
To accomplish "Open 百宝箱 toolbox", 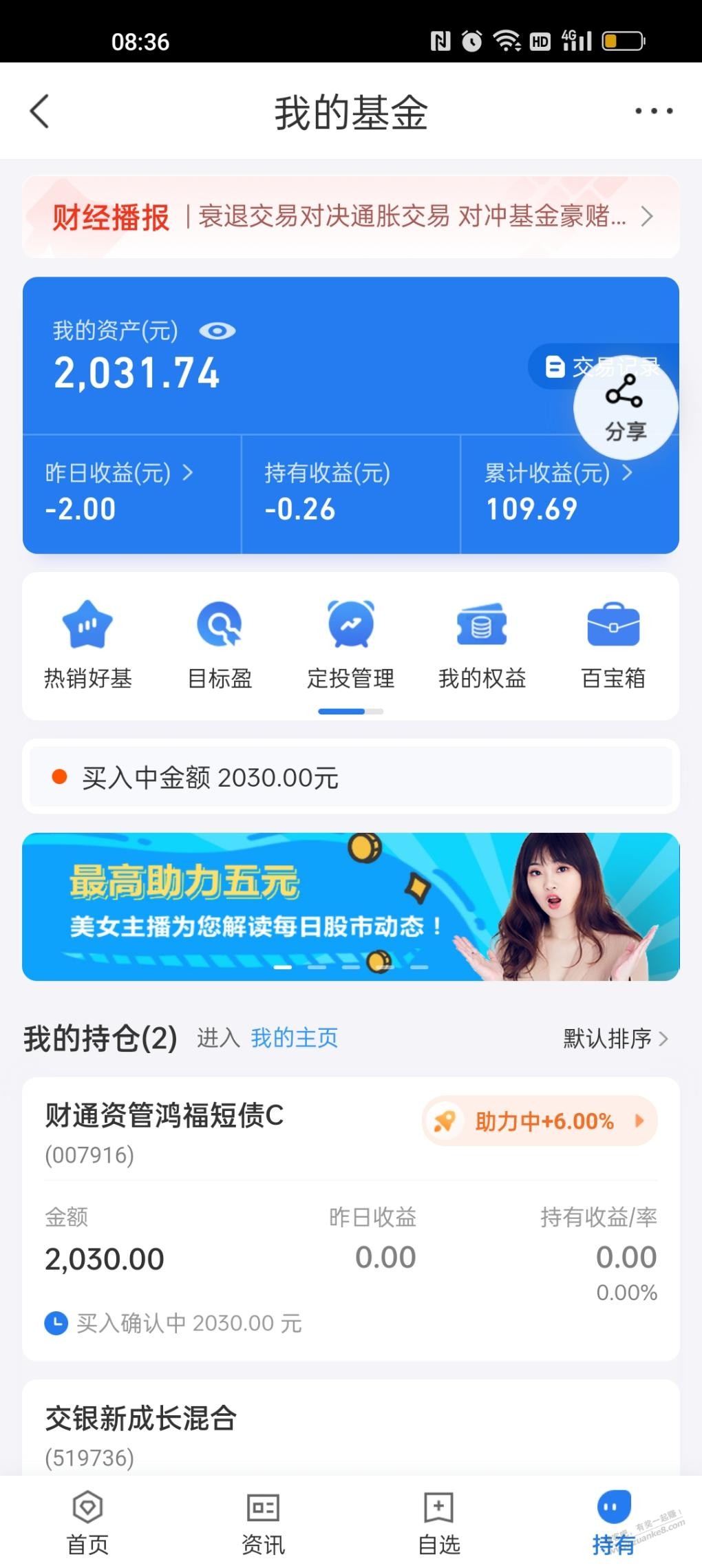I will [613, 644].
